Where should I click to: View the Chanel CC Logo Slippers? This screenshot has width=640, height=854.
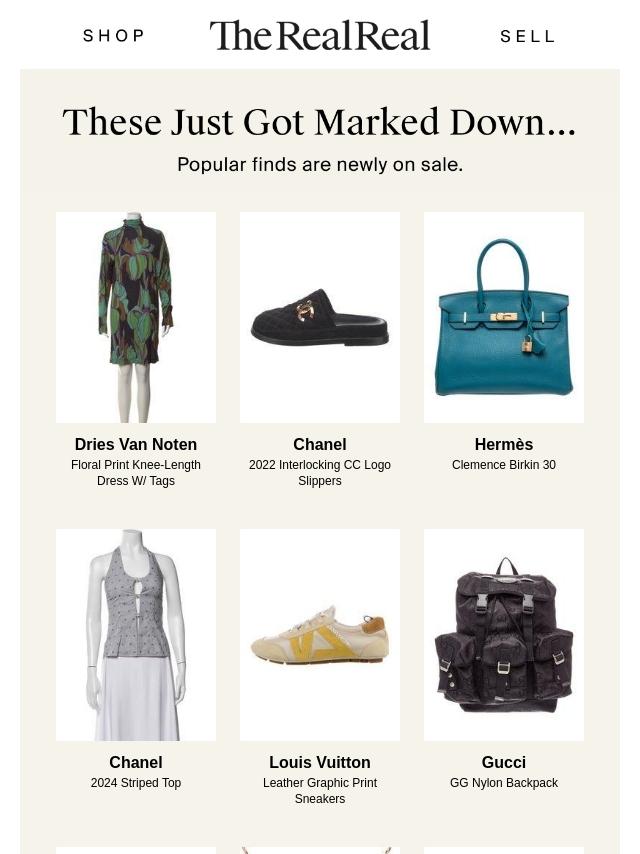pos(320,317)
